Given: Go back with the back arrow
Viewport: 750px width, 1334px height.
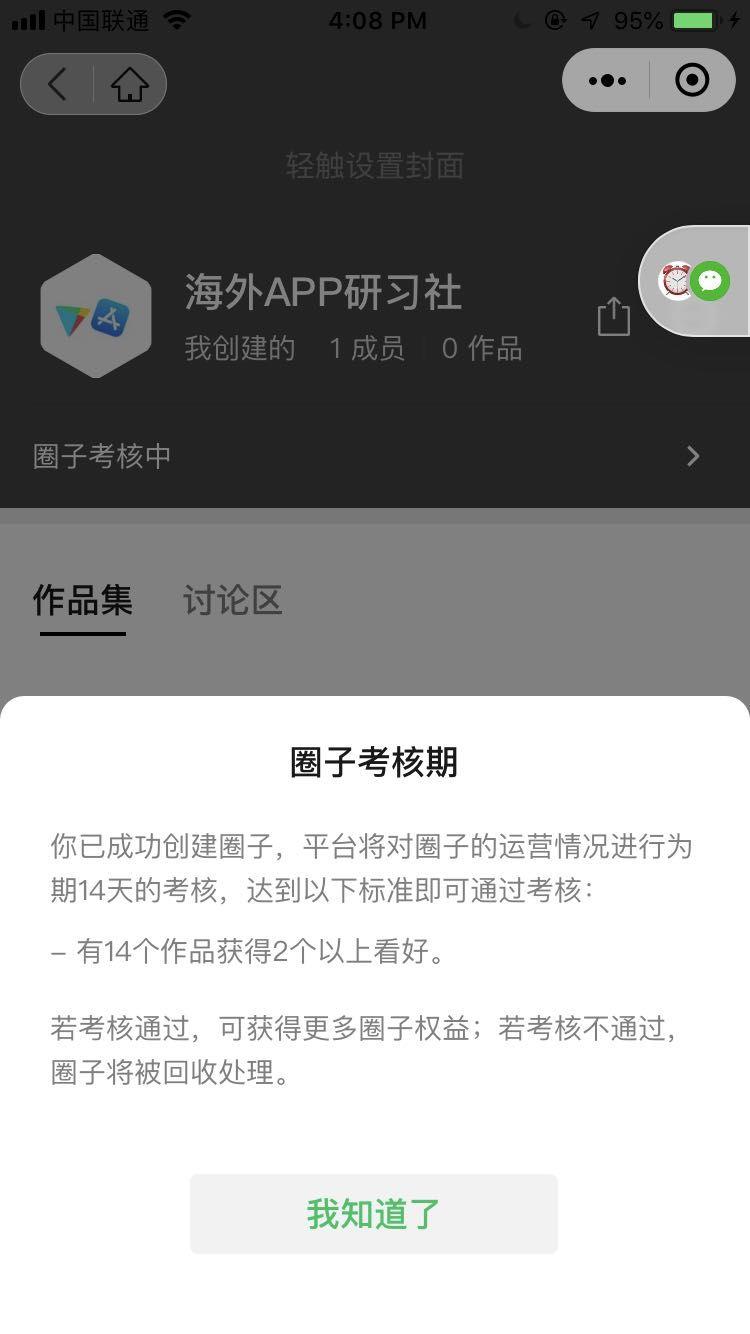Looking at the screenshot, I should click(x=57, y=84).
